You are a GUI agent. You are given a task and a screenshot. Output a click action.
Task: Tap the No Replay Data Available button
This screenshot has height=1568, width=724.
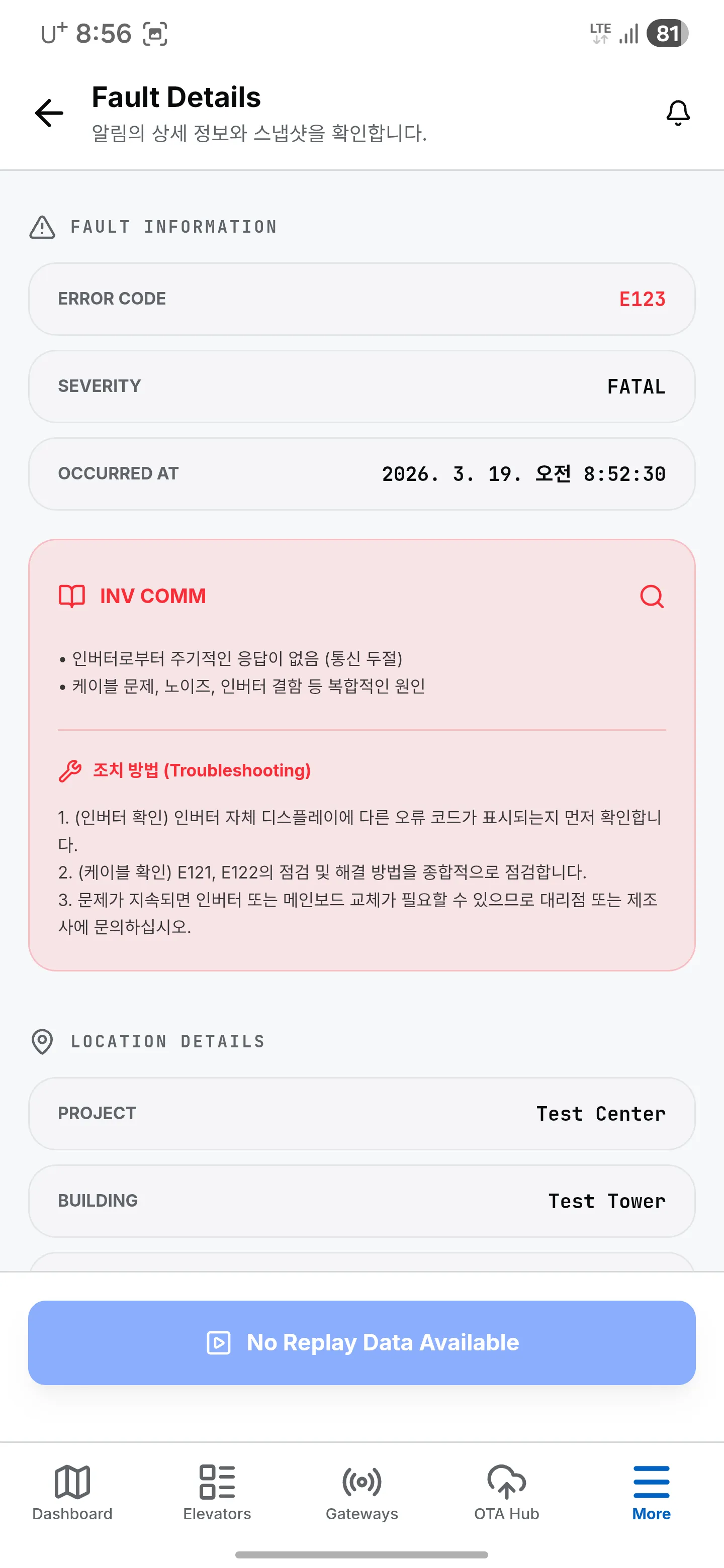click(361, 1342)
